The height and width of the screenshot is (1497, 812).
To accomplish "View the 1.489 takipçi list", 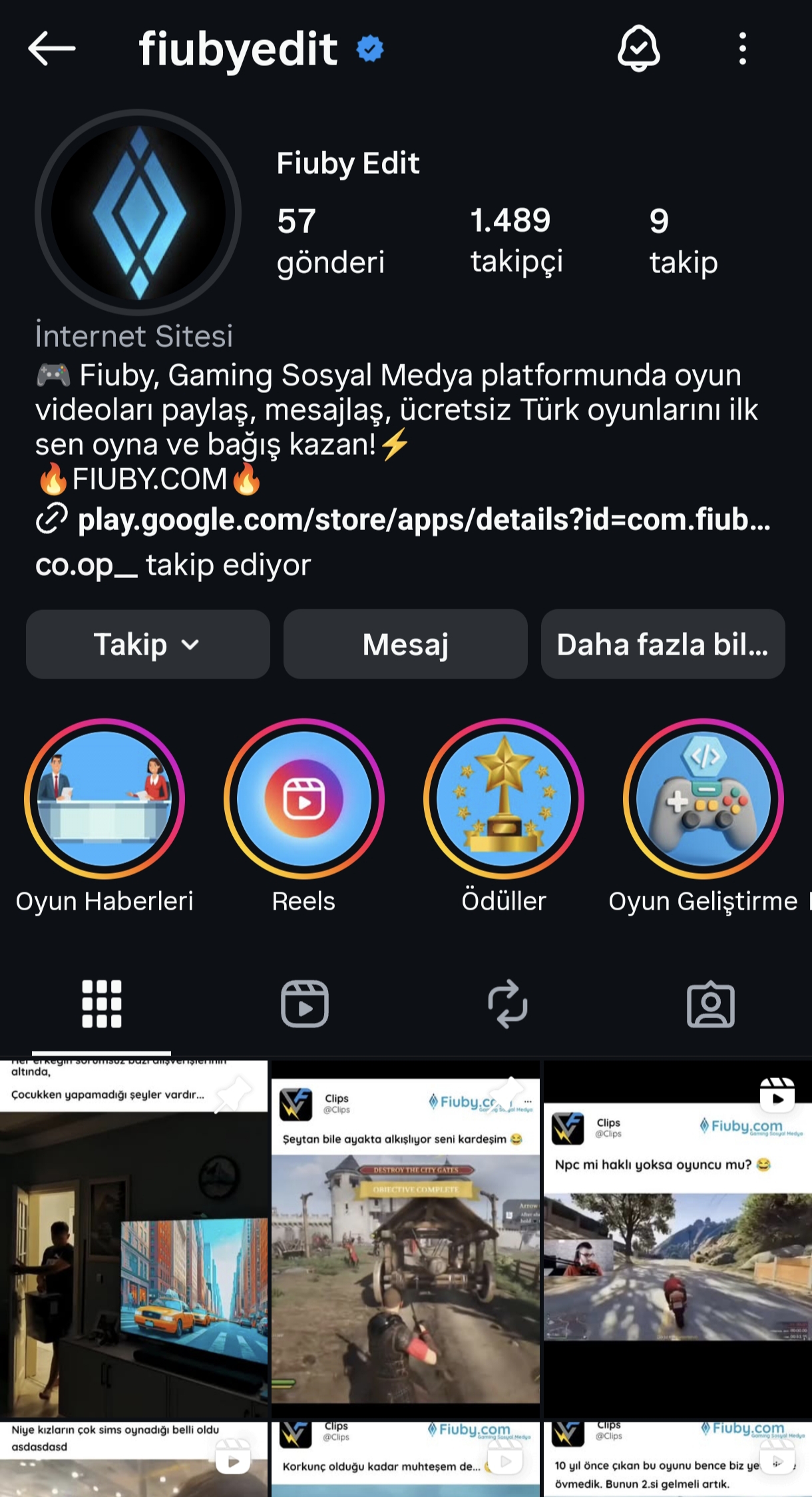I will click(x=516, y=240).
